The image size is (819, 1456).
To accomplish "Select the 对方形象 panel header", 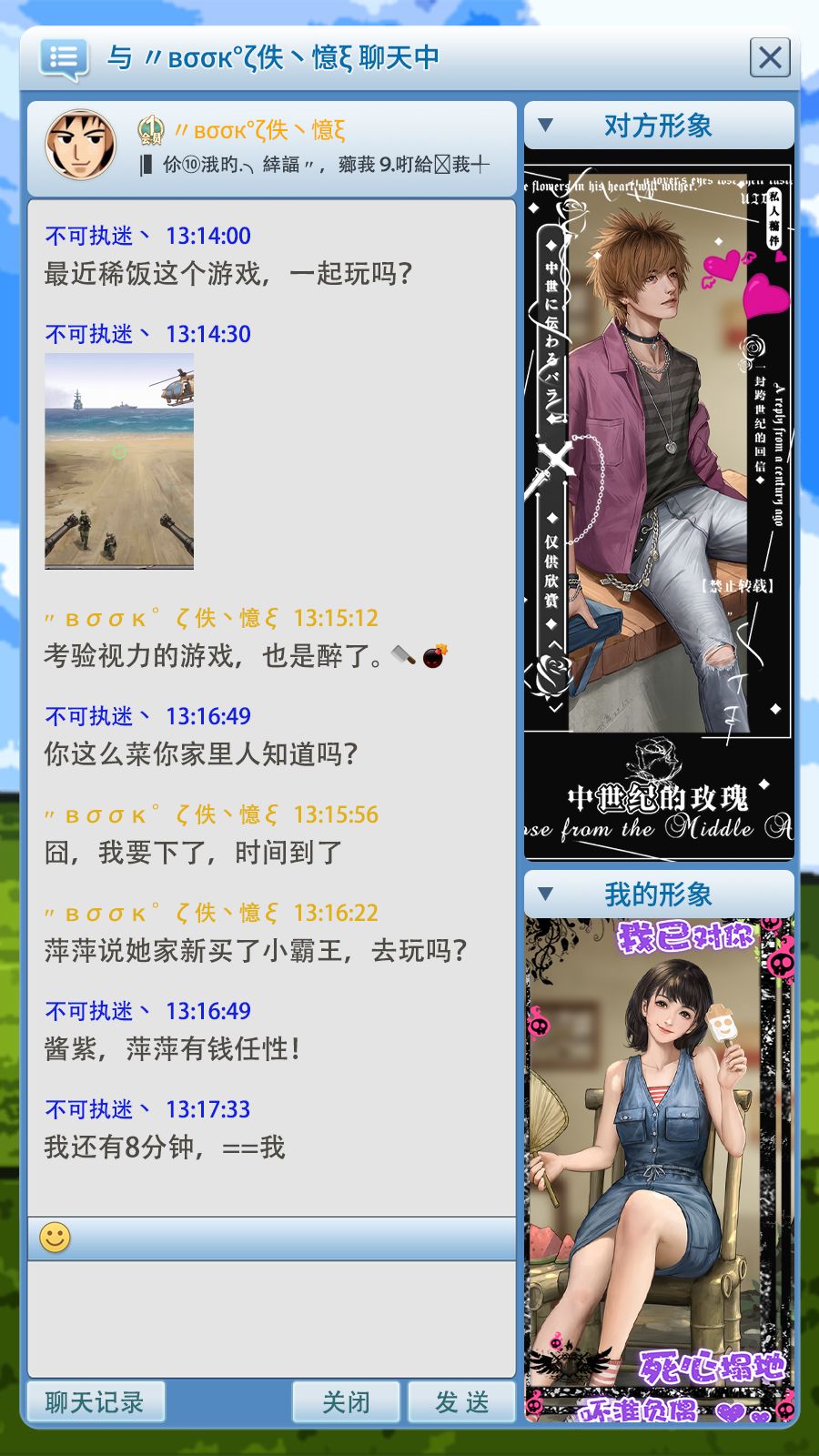I will click(x=658, y=125).
